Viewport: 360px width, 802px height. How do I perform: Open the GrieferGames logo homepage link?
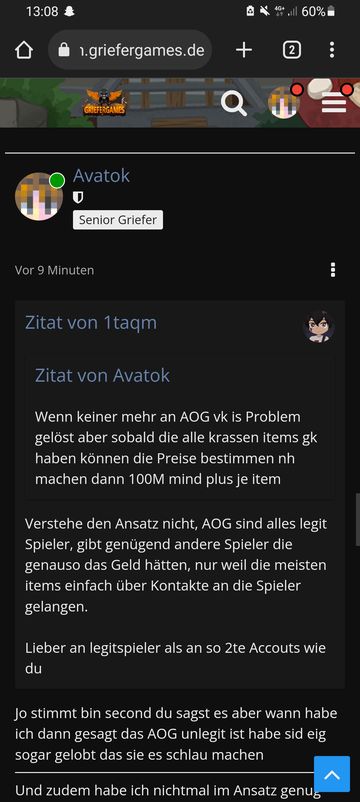click(x=104, y=102)
